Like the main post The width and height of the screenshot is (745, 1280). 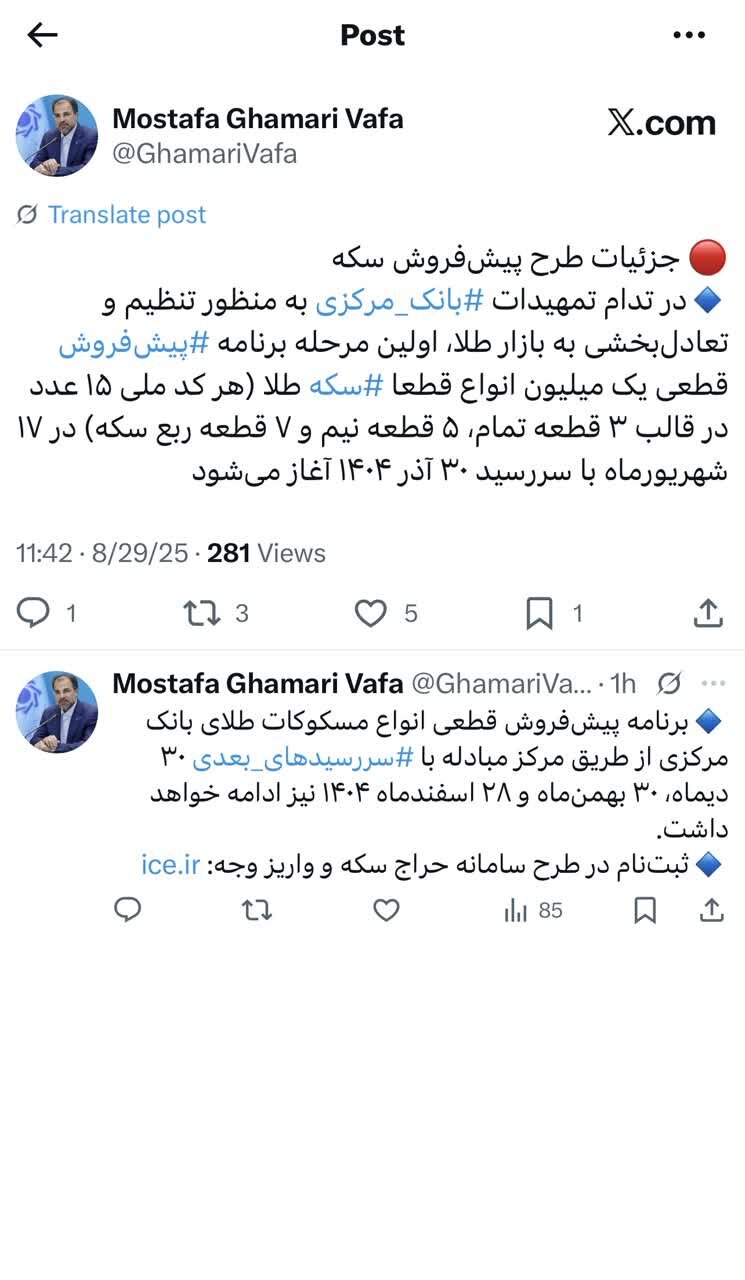[x=370, y=613]
